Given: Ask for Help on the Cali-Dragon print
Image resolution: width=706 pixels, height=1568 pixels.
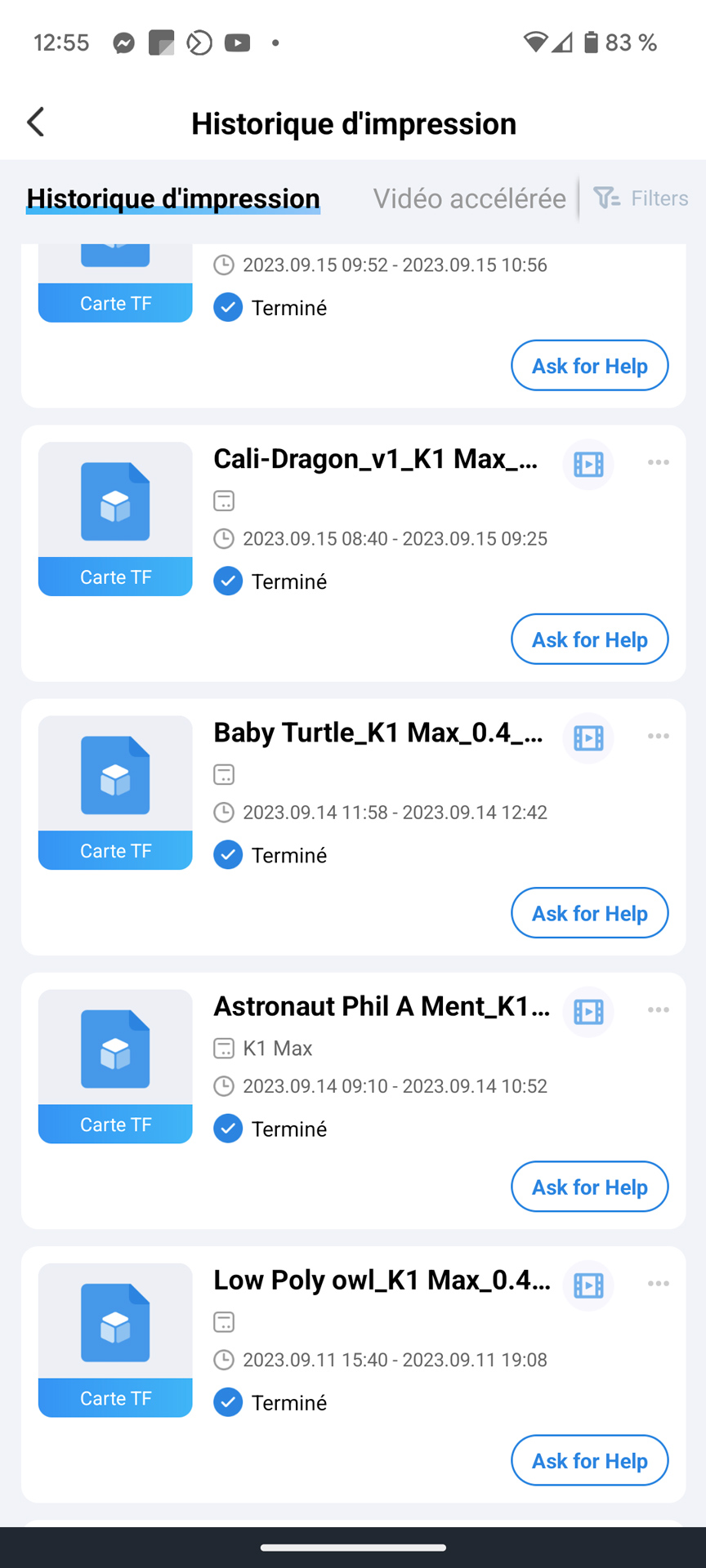Looking at the screenshot, I should tap(590, 639).
